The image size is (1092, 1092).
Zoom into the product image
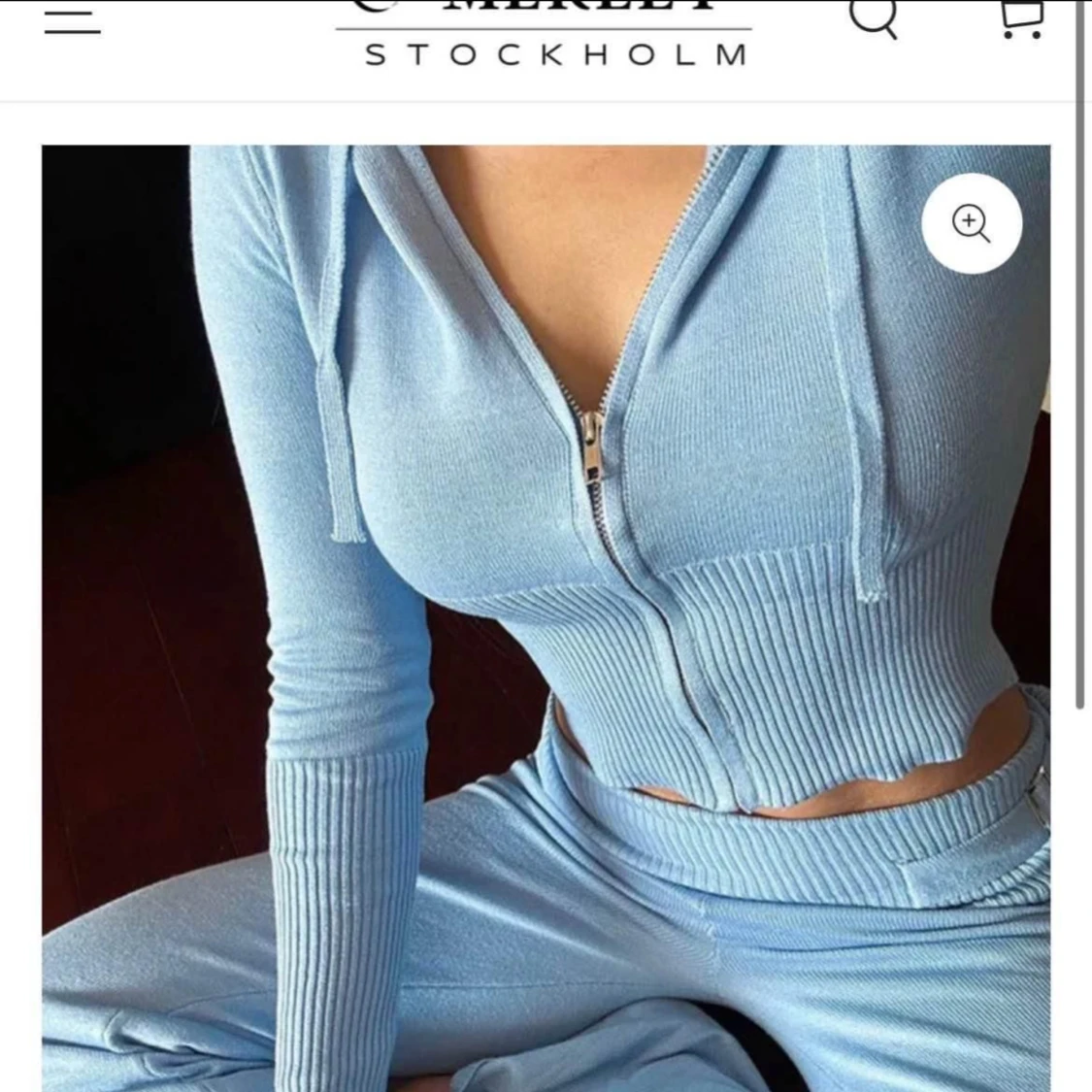click(971, 223)
